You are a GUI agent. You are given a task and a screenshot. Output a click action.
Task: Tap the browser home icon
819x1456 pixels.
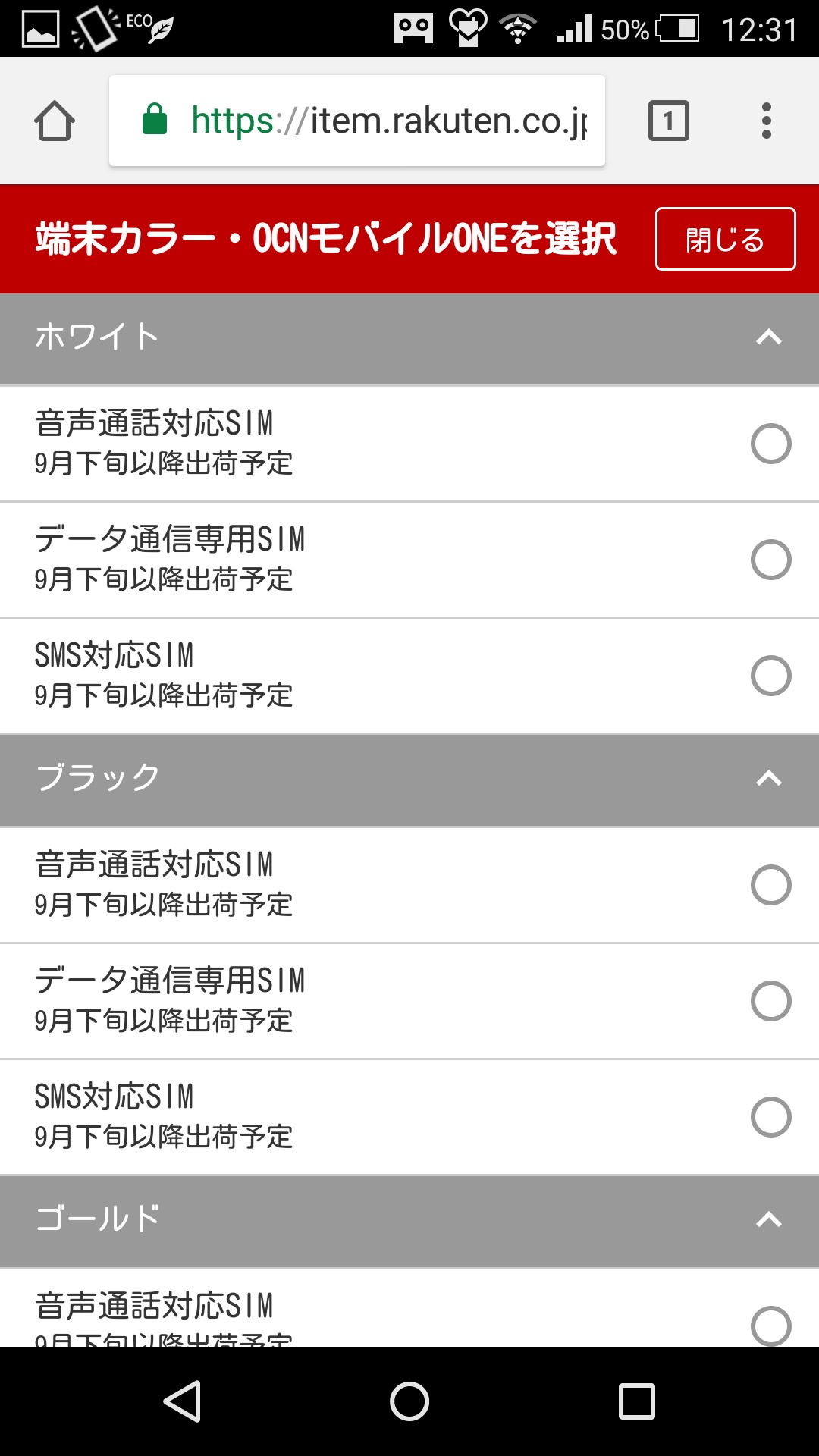(55, 121)
